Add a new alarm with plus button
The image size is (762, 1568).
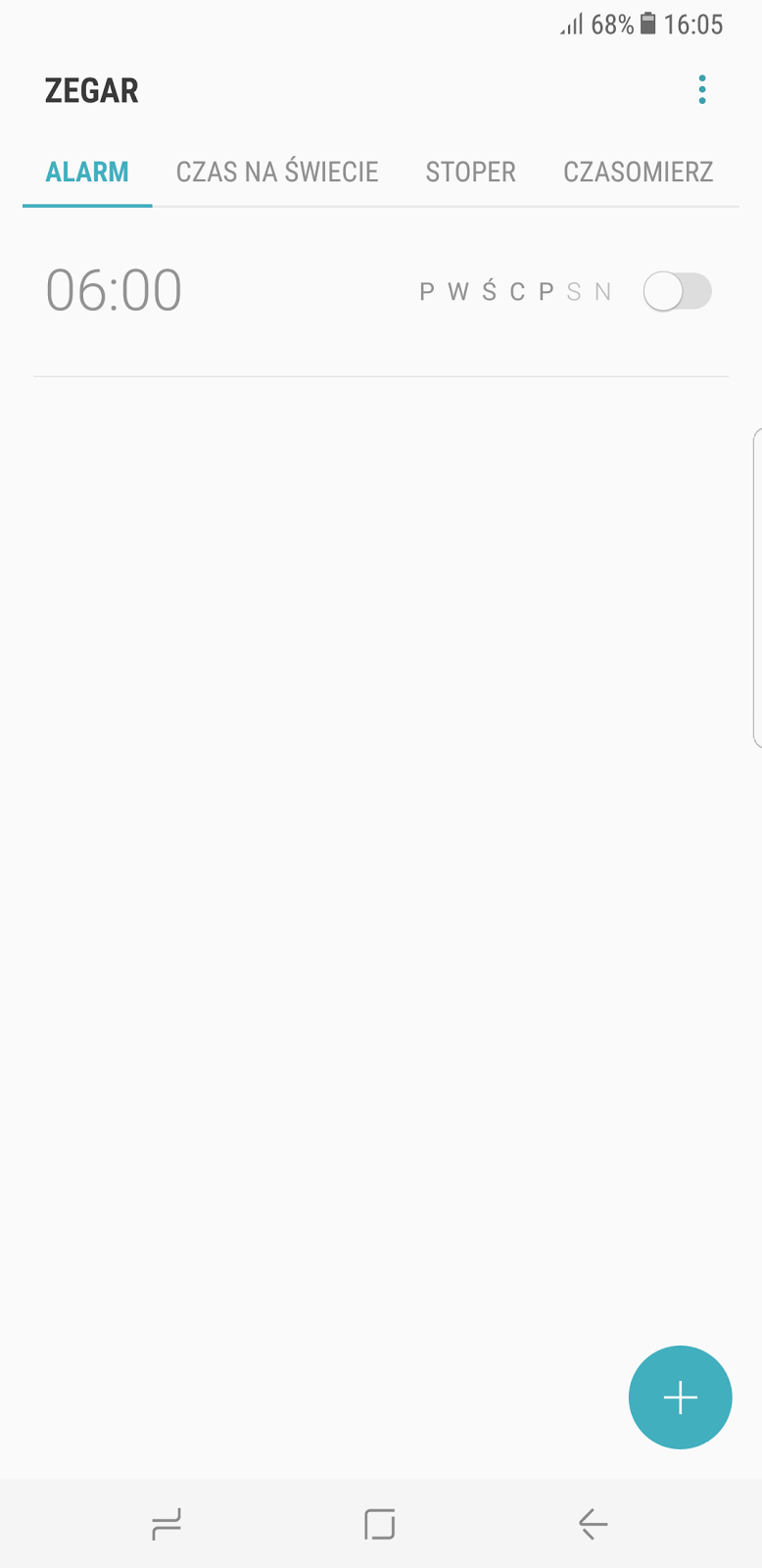(x=680, y=1397)
